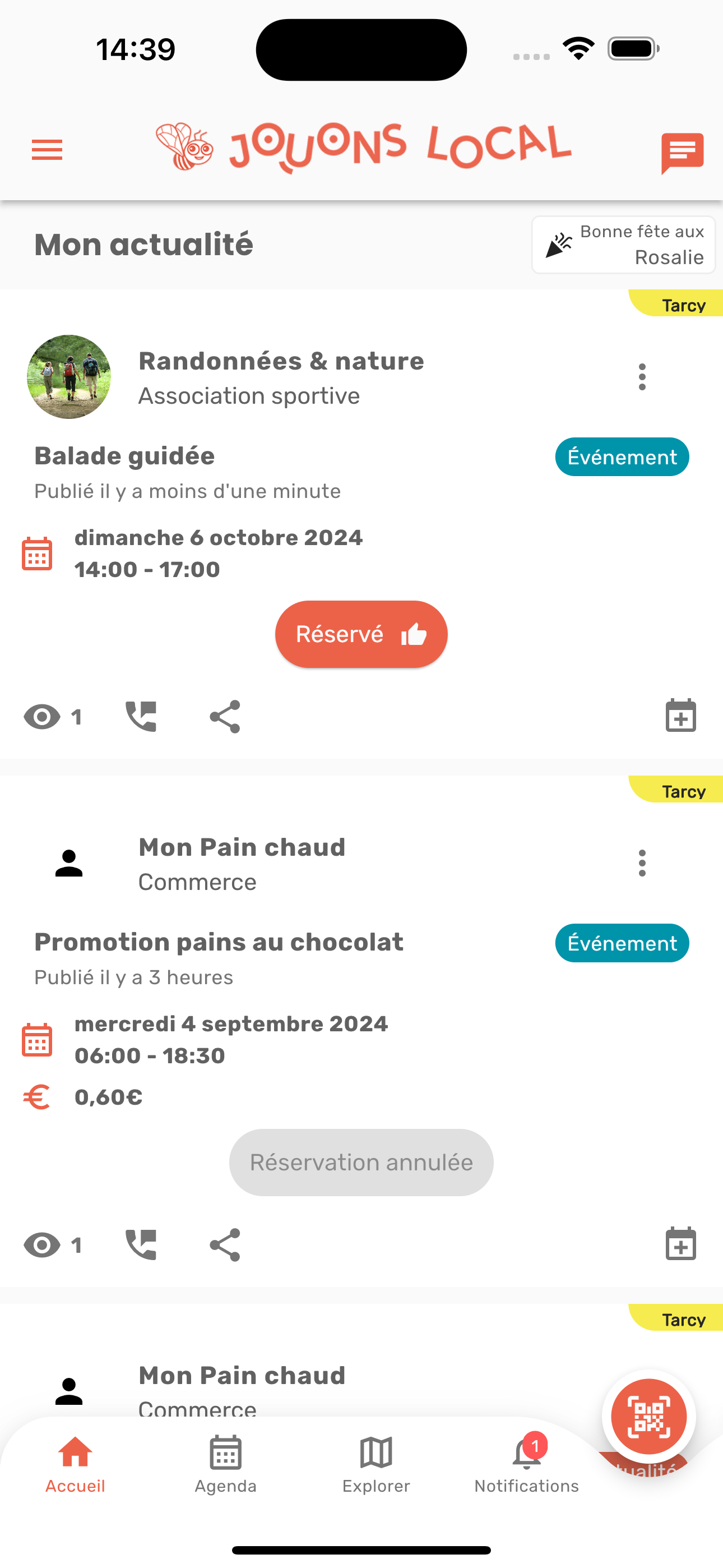View the Randonnées & nature profile picture

pos(69,377)
